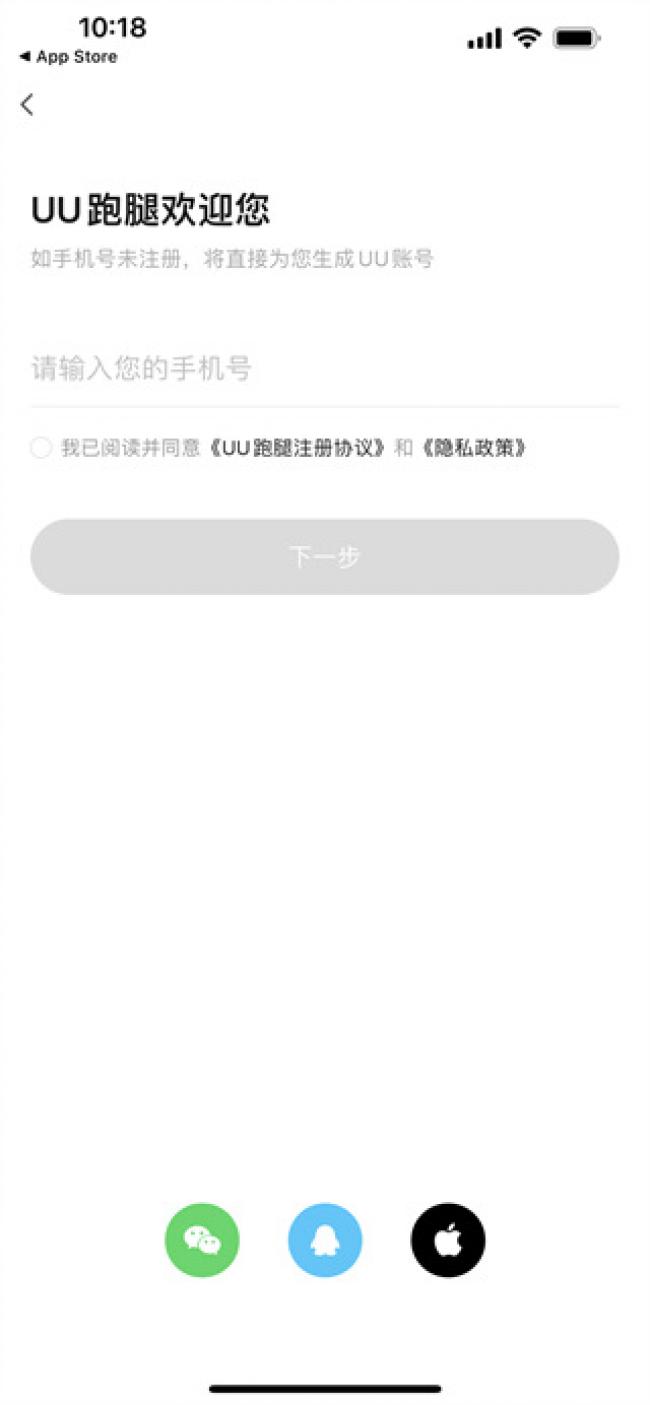Viewport: 650px width, 1405px height.
Task: Tap the 下一步 button
Action: 324,557
